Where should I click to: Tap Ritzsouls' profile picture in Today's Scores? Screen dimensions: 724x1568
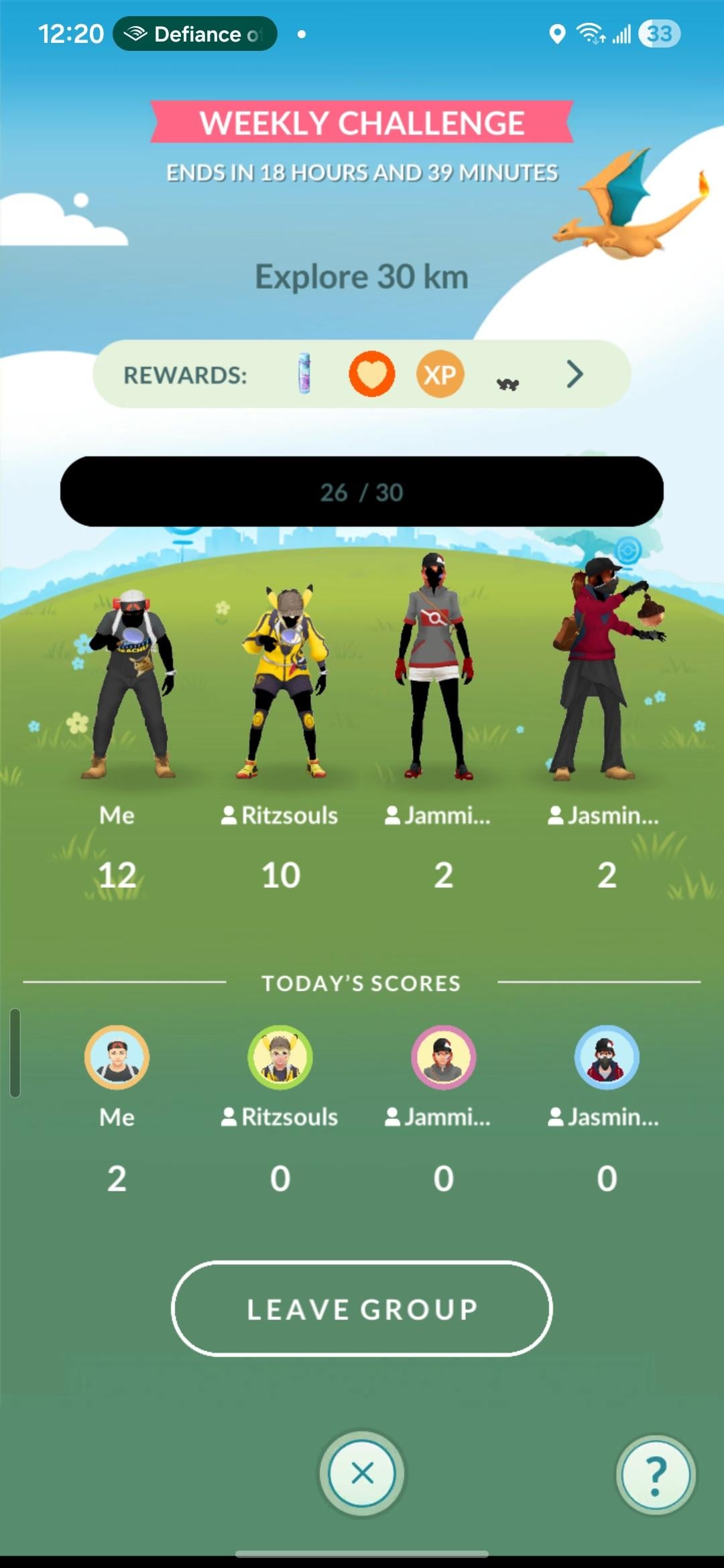click(x=280, y=1057)
